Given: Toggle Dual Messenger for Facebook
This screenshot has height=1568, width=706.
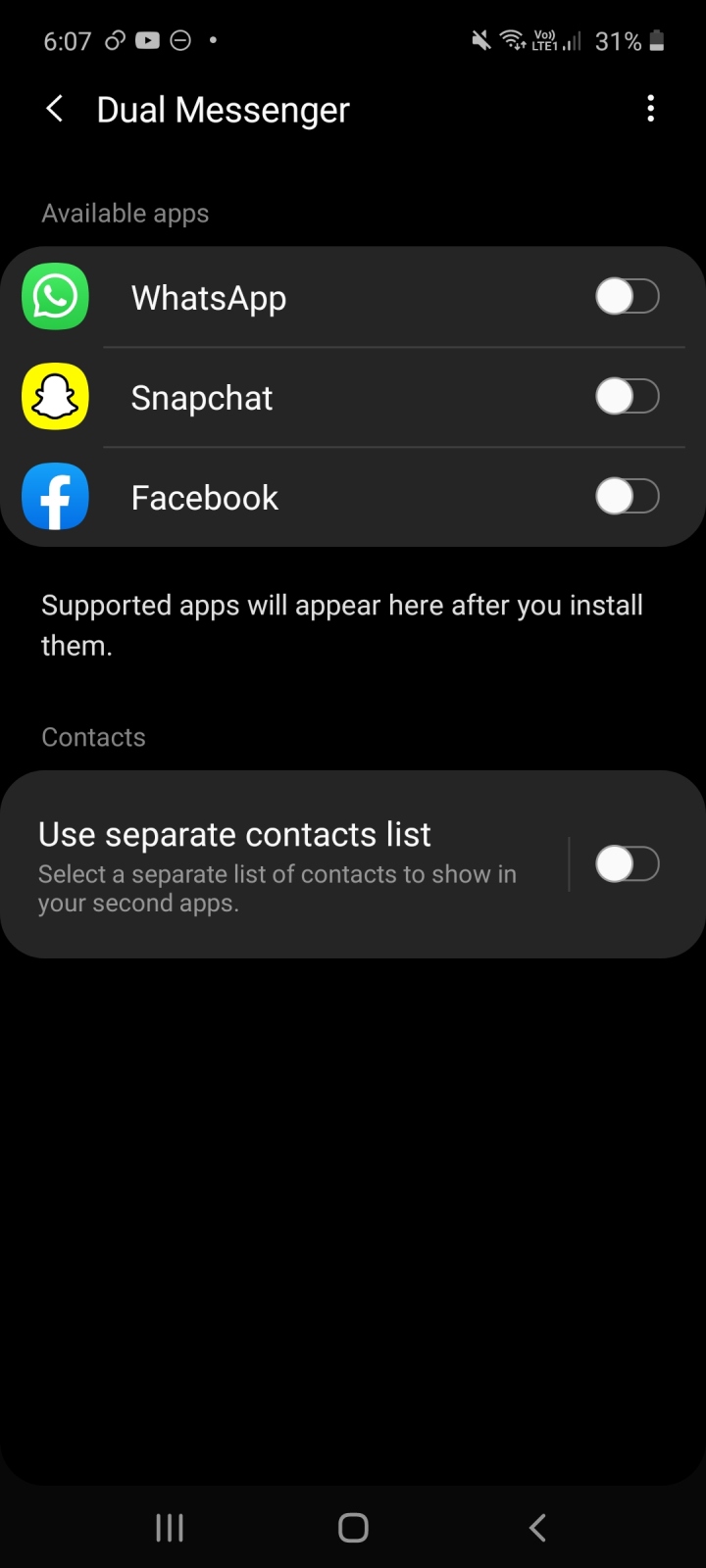Looking at the screenshot, I should (627, 497).
